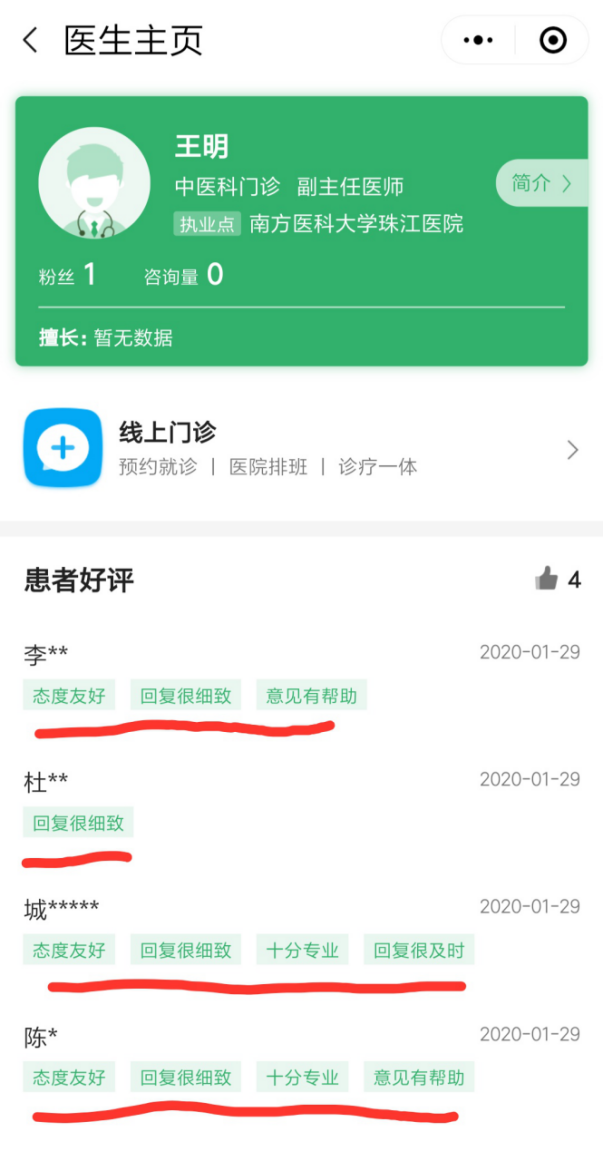Open the doctor's 简介 profile introduction
This screenshot has width=603, height=1162.
541,183
